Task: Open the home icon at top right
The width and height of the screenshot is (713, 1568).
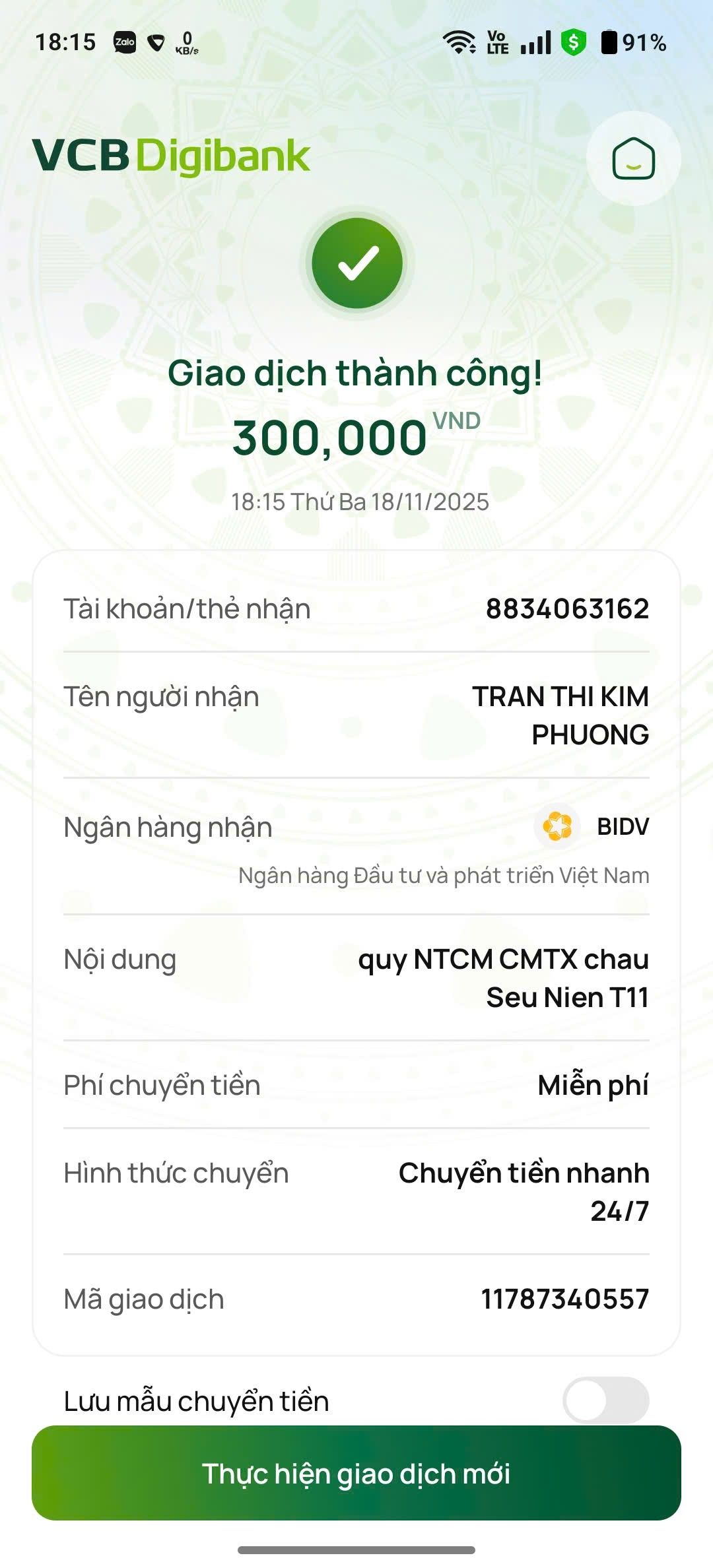Action: [633, 158]
